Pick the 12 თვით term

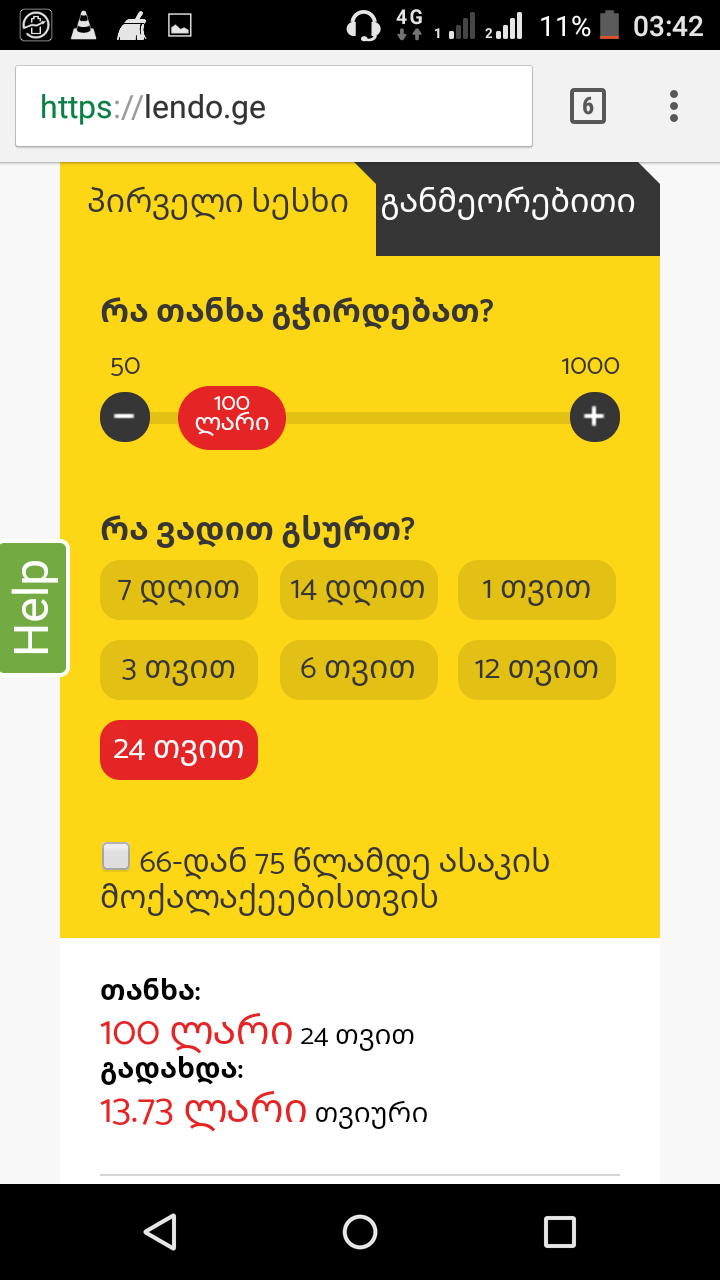(537, 670)
